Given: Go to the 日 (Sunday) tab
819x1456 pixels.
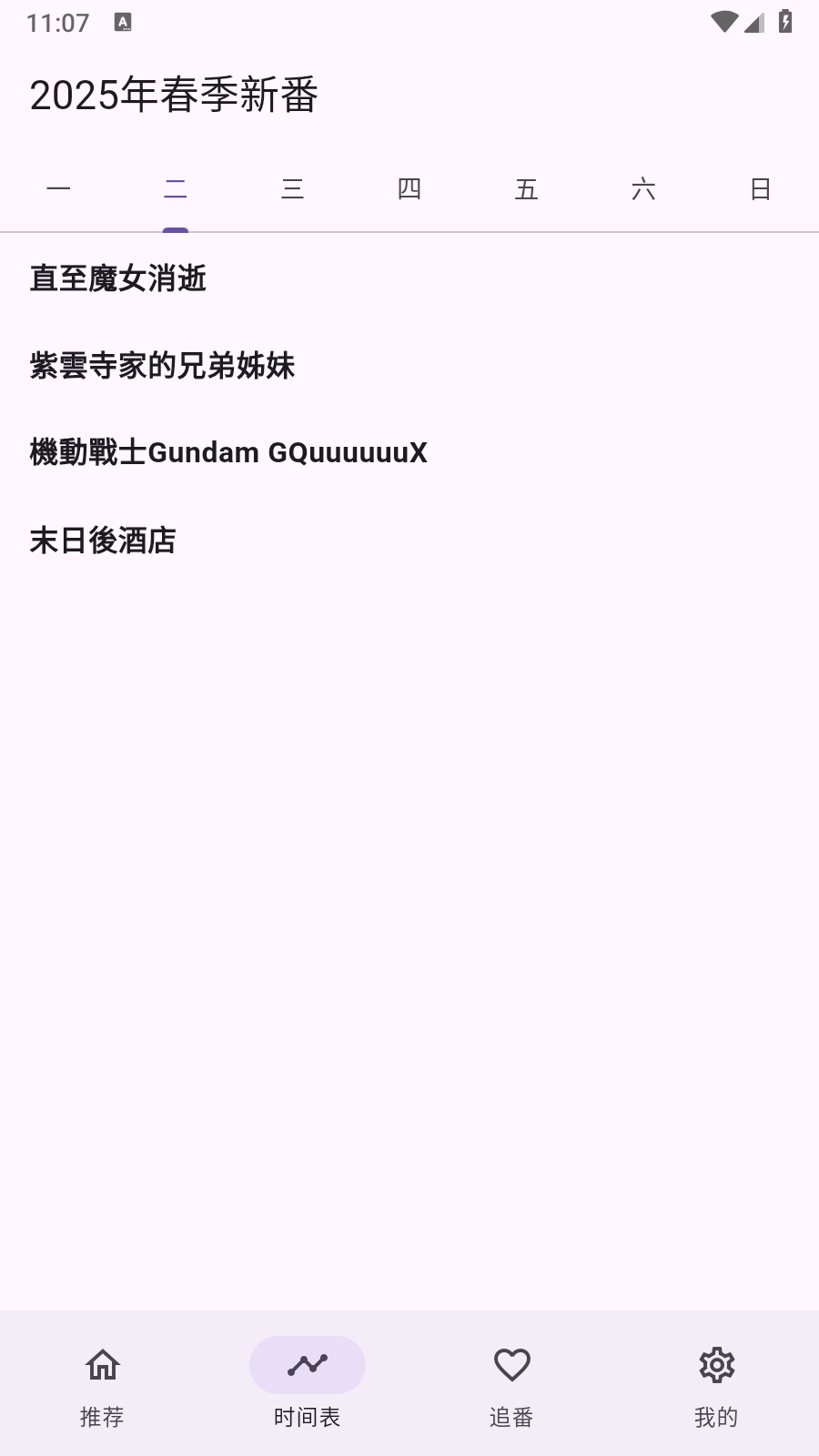Looking at the screenshot, I should (x=761, y=189).
